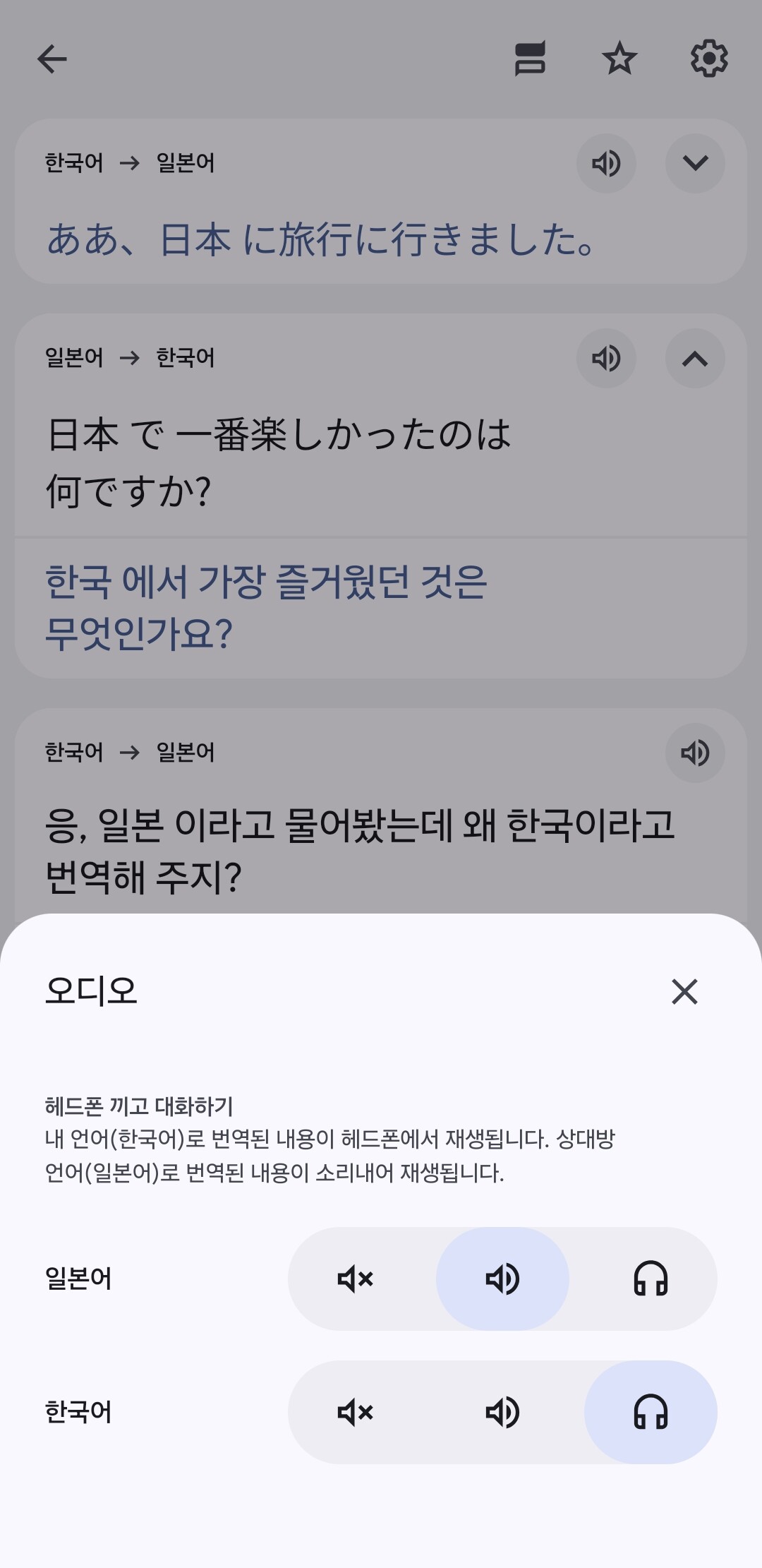The height and width of the screenshot is (1568, 762).
Task: Open the settings gear
Action: [708, 59]
